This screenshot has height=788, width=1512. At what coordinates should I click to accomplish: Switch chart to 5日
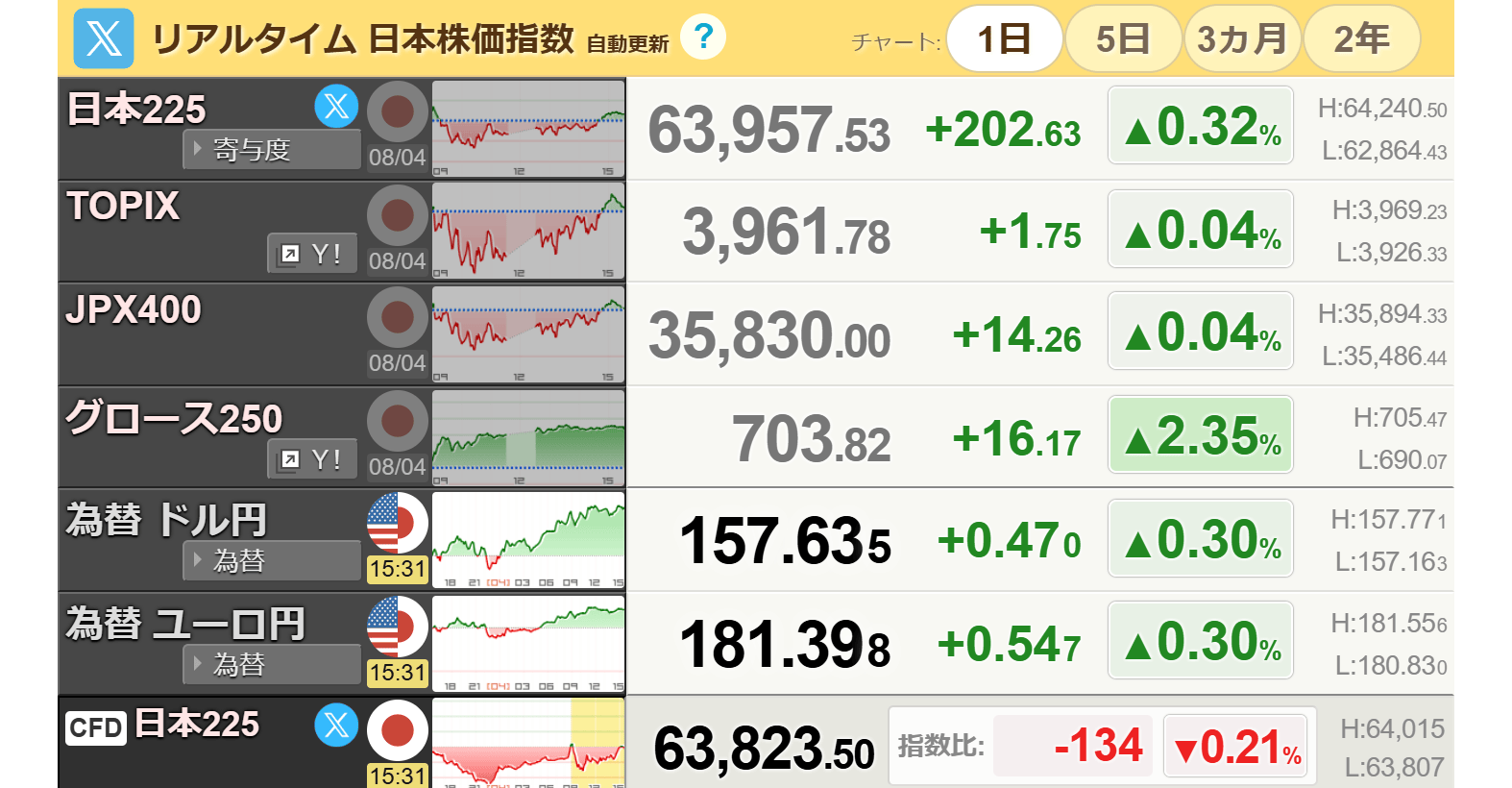coord(1123,39)
